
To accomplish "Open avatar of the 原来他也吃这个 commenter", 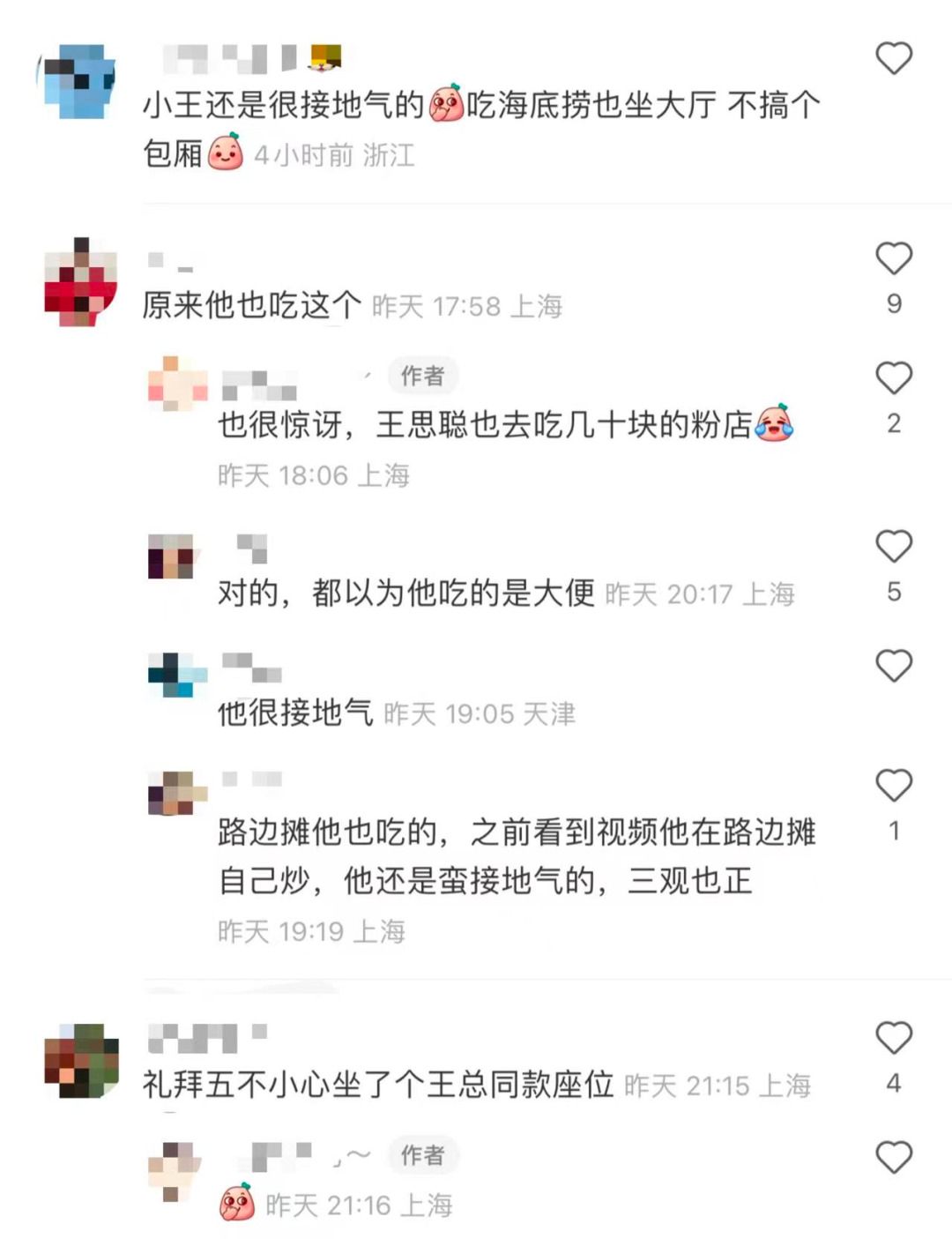I will tap(80, 282).
